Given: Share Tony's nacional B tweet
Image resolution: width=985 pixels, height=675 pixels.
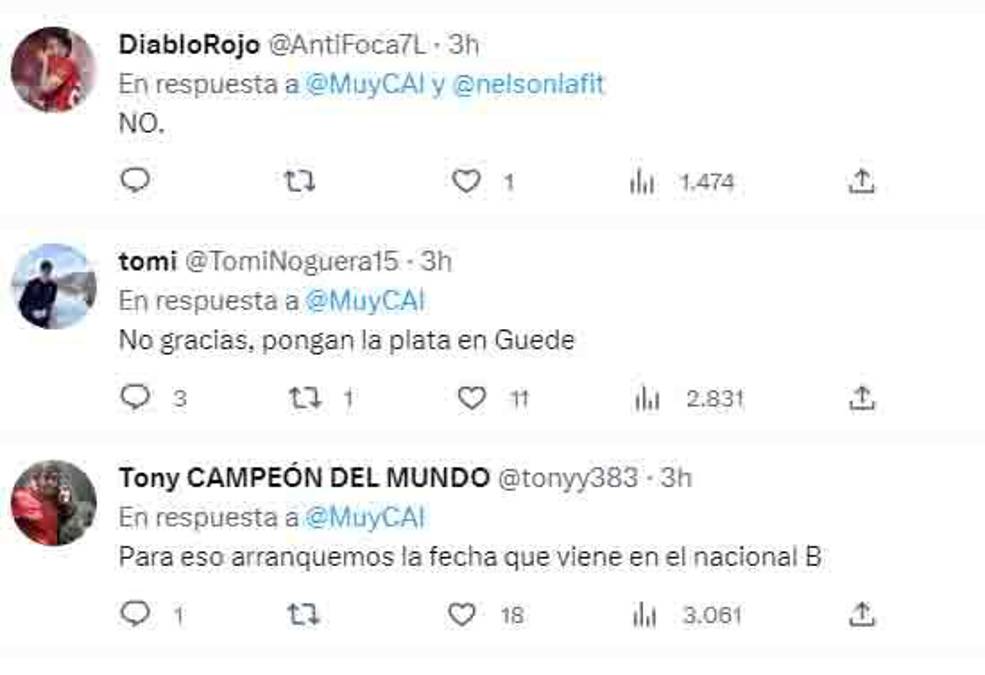Looking at the screenshot, I should coord(861,614).
